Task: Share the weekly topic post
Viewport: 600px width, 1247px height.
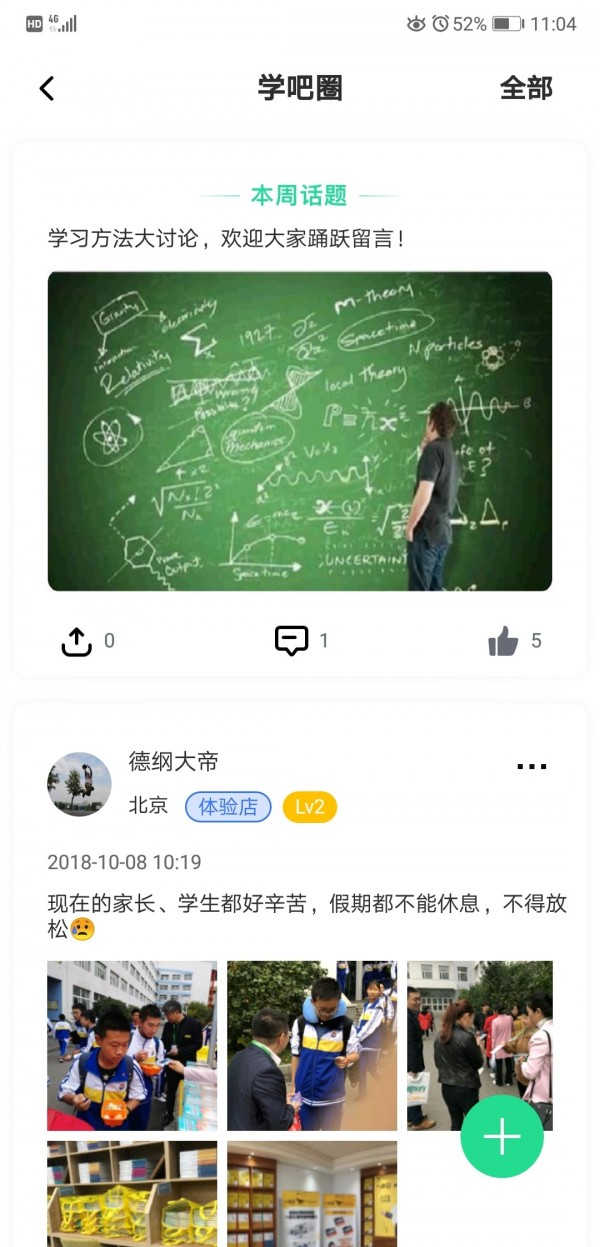Action: (x=77, y=641)
